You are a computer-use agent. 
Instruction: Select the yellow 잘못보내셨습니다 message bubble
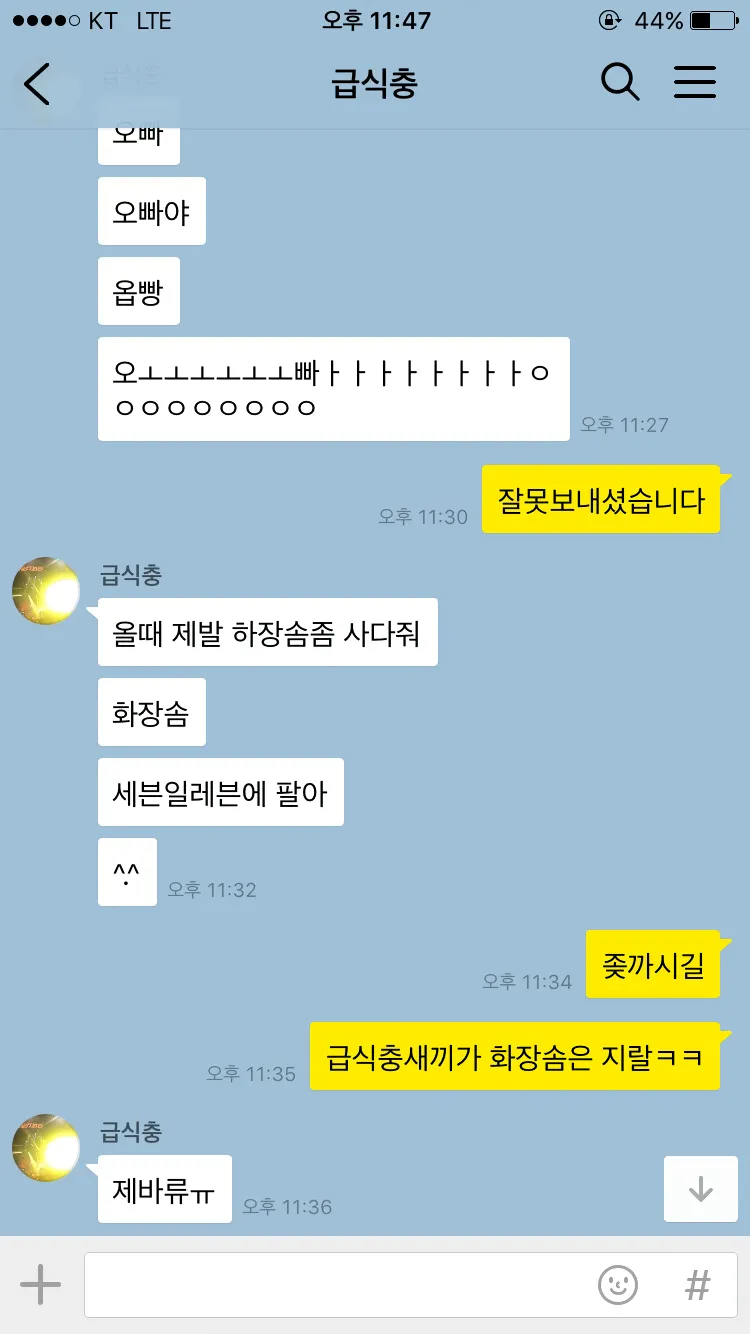[601, 498]
